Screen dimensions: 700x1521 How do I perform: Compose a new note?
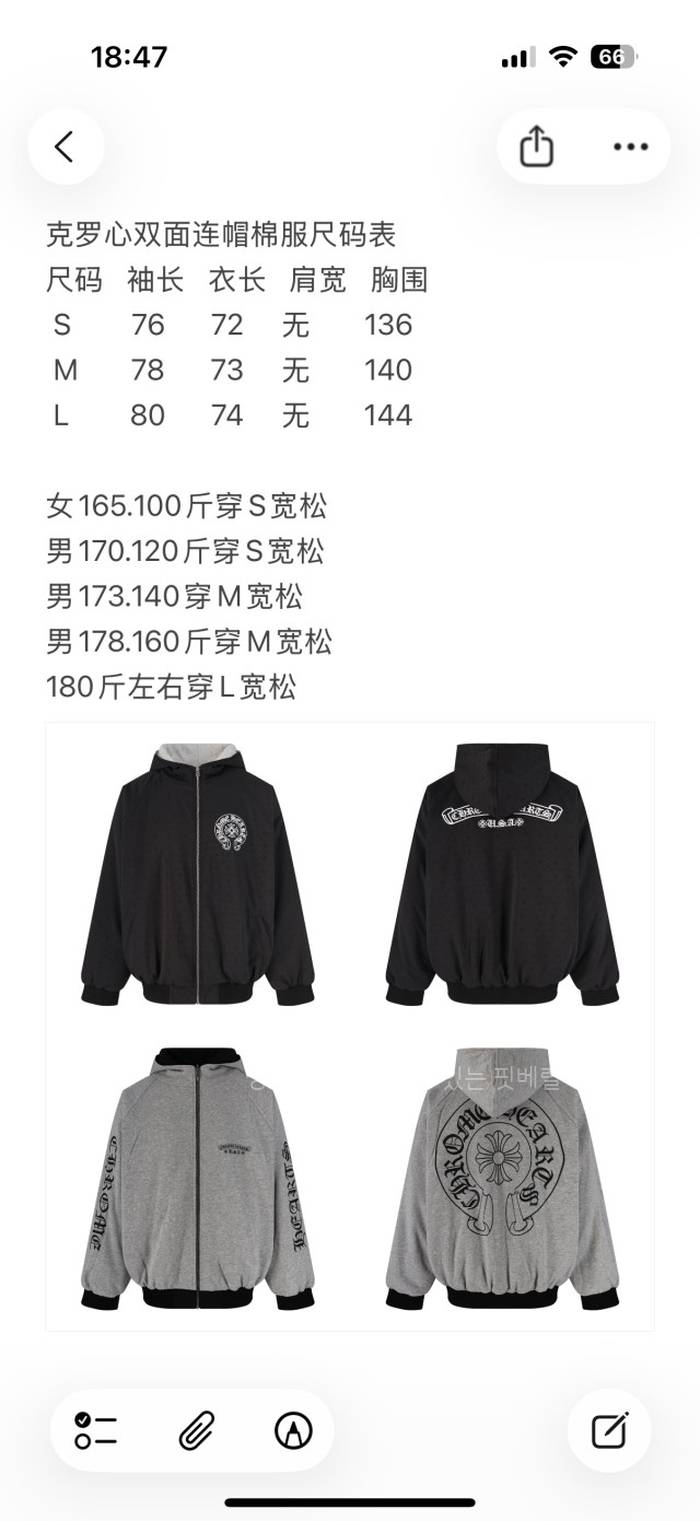tap(609, 1431)
